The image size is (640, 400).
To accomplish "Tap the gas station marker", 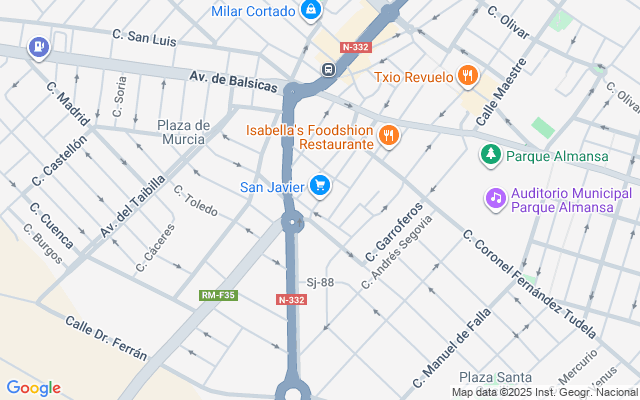I will tap(38, 46).
